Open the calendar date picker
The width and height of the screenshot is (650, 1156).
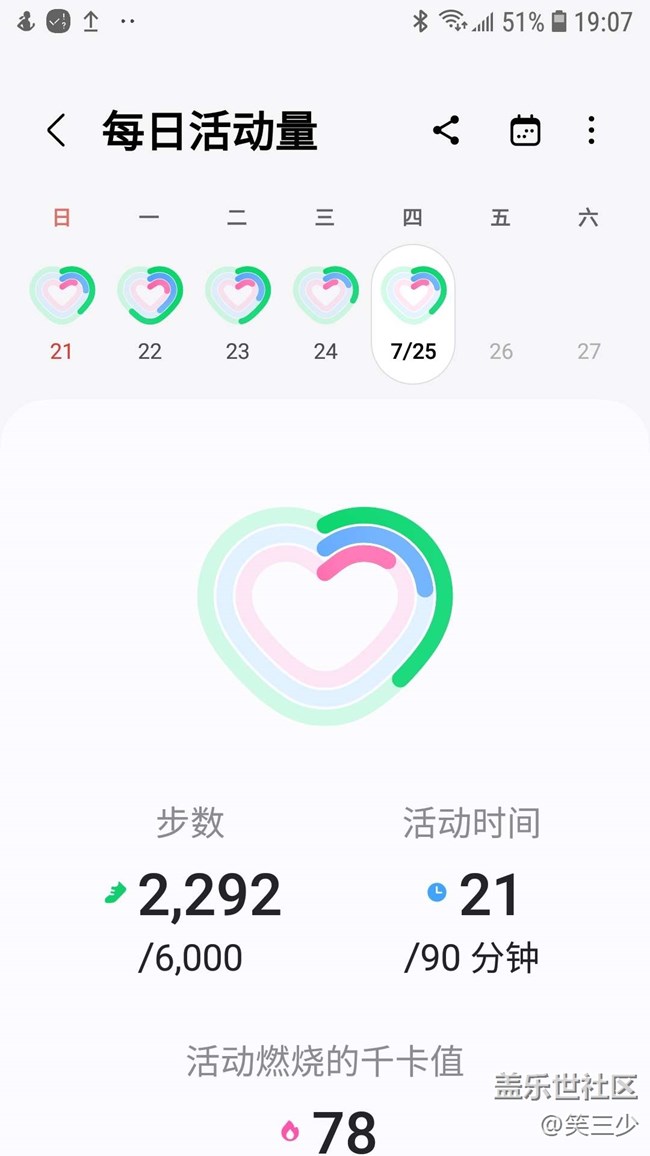(x=525, y=130)
